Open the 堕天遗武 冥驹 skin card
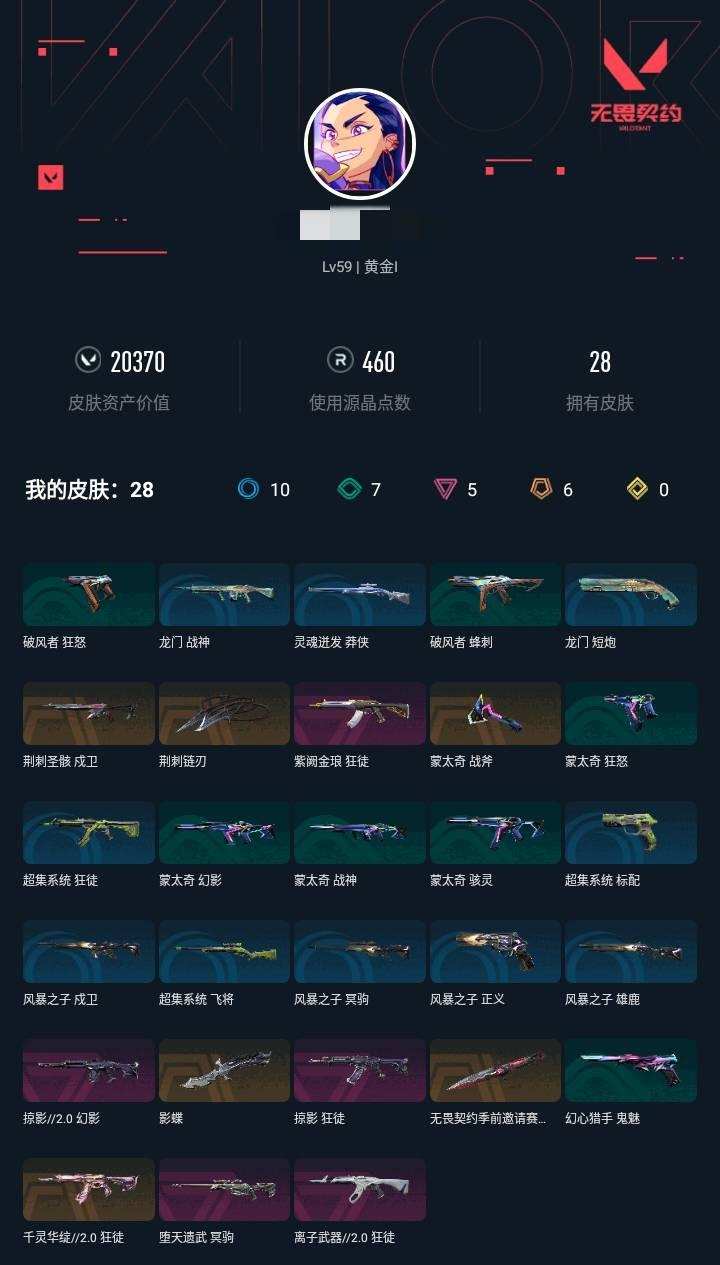 224,1188
